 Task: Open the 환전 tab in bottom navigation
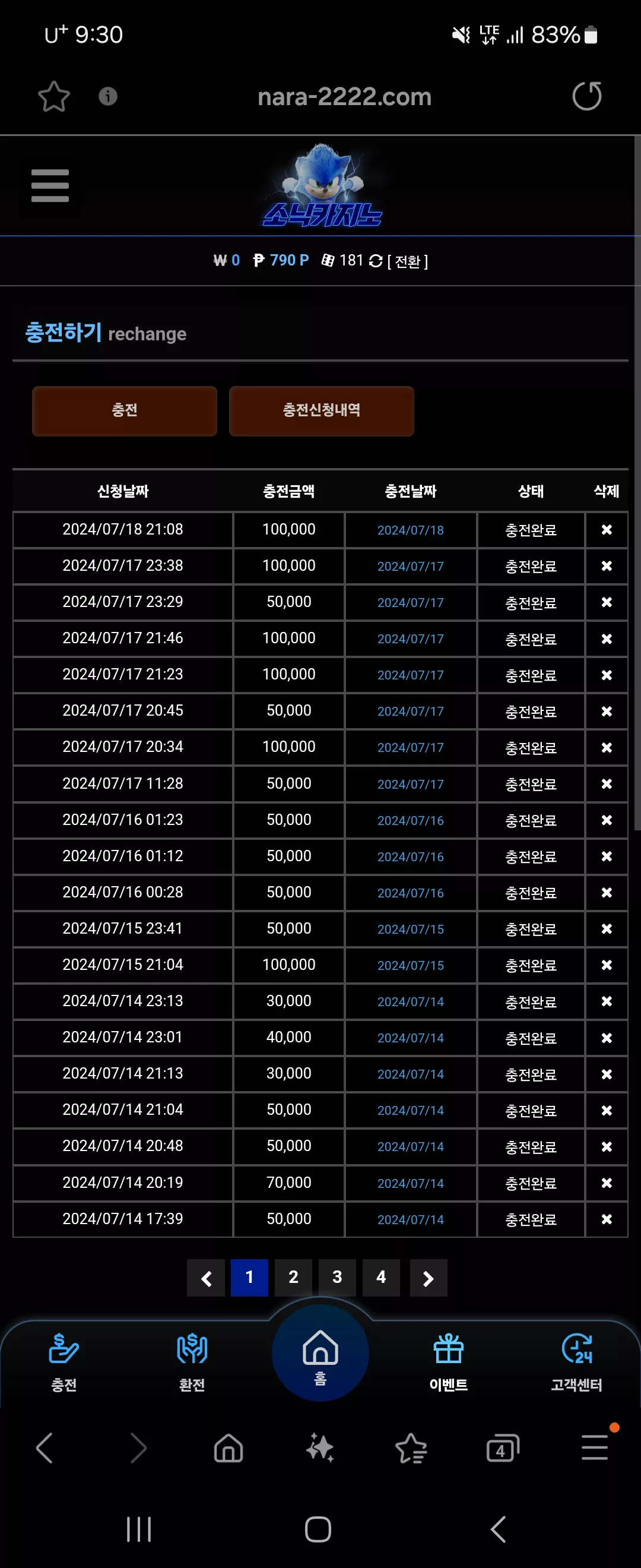coord(192,1364)
